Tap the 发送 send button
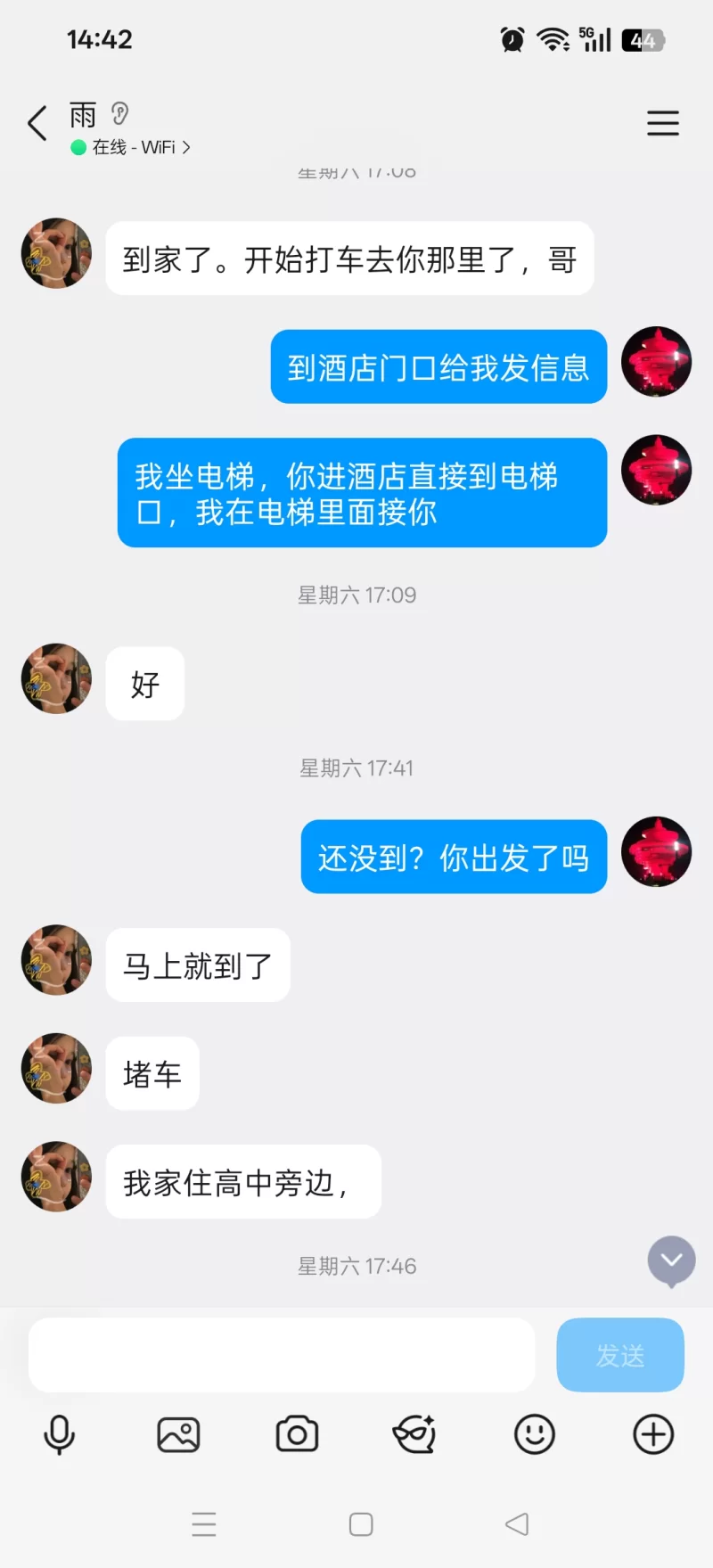Viewport: 713px width, 1568px height. pyautogui.click(x=619, y=1354)
